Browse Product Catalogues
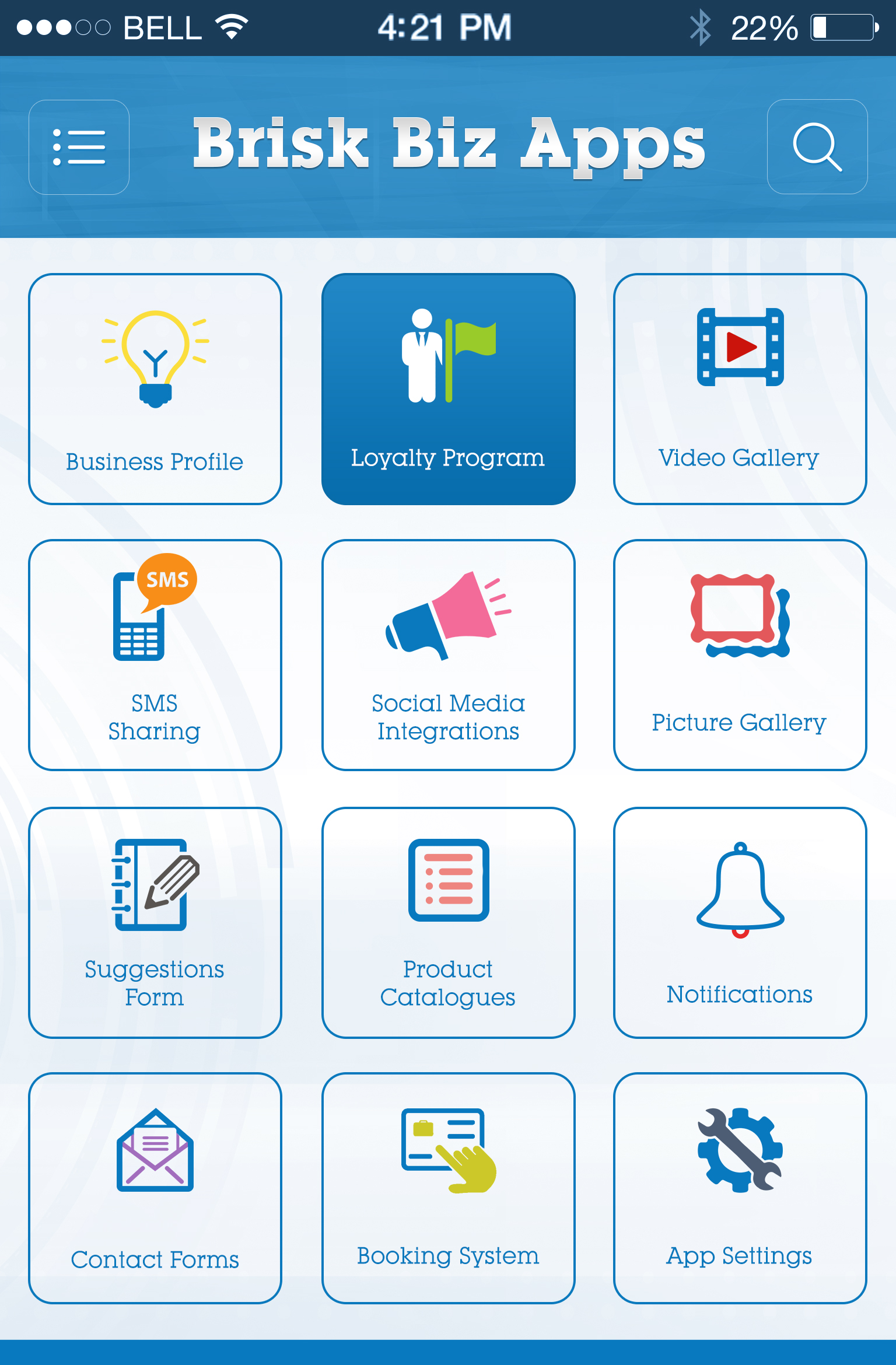896x1365 pixels. (448, 922)
